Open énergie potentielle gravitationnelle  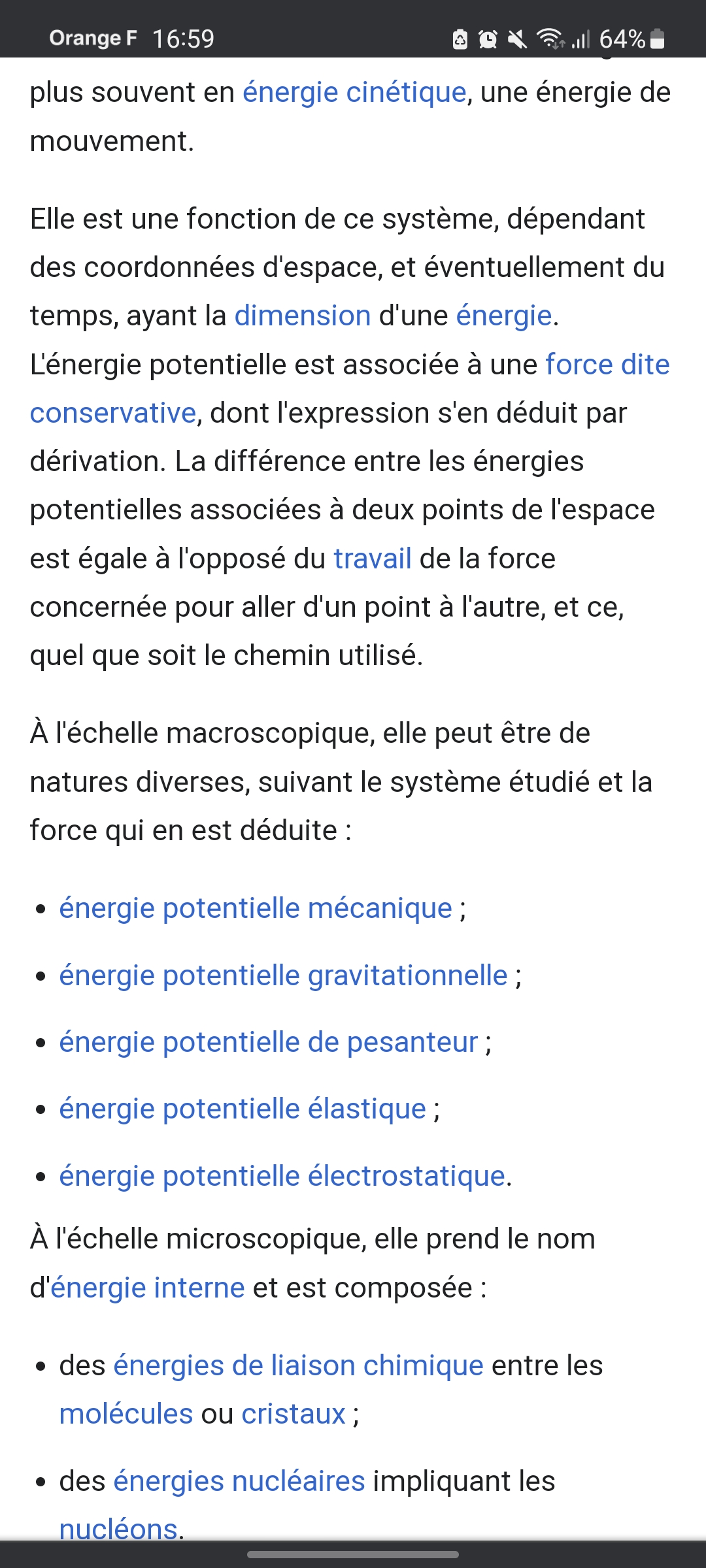pyautogui.click(x=283, y=976)
